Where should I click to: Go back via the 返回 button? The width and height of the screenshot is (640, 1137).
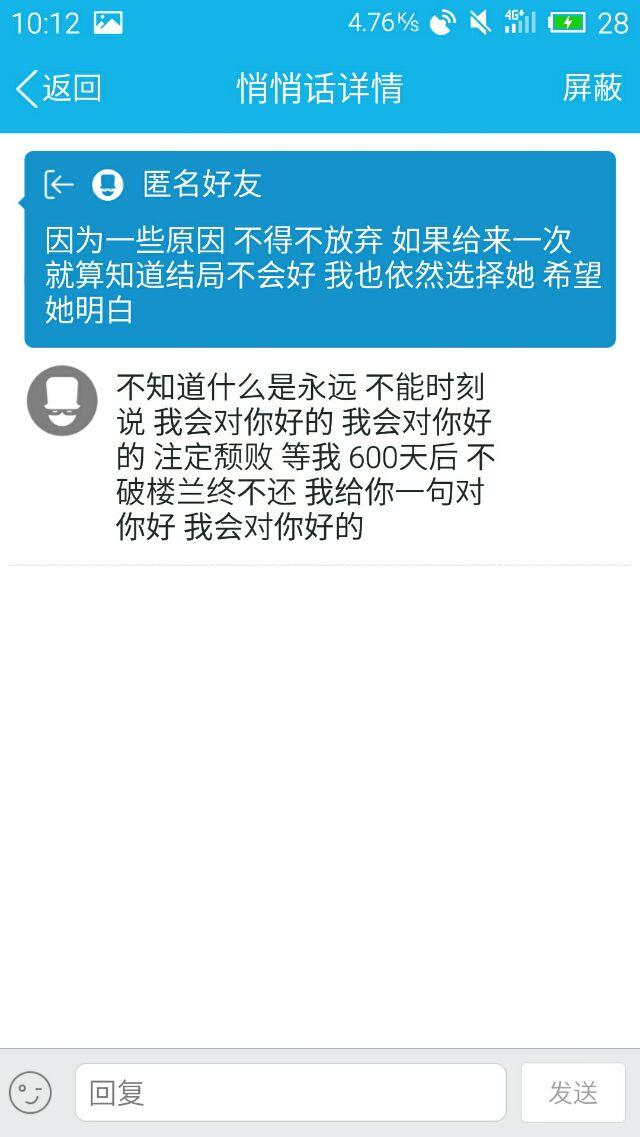pyautogui.click(x=58, y=88)
